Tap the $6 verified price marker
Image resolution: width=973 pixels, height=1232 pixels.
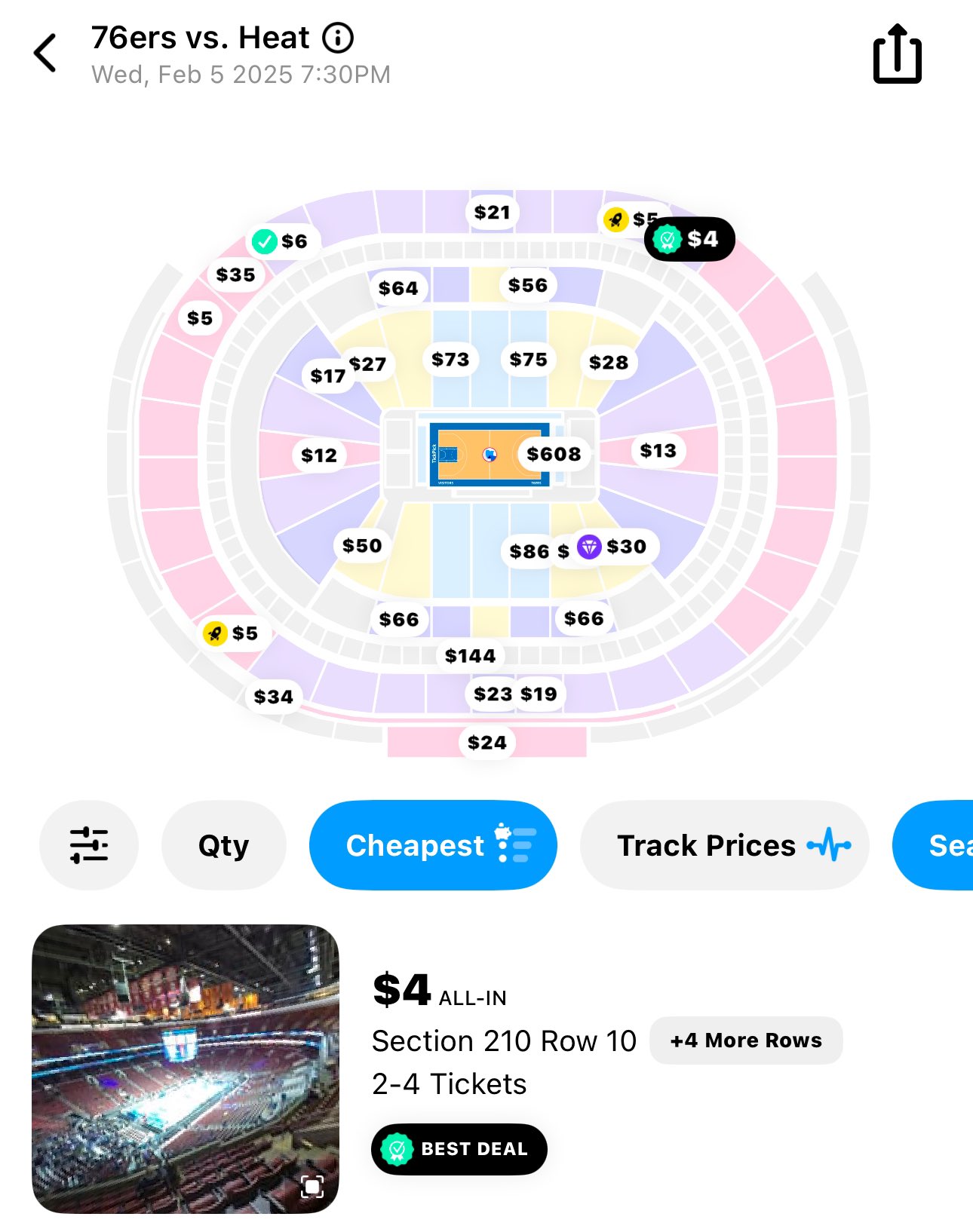281,241
